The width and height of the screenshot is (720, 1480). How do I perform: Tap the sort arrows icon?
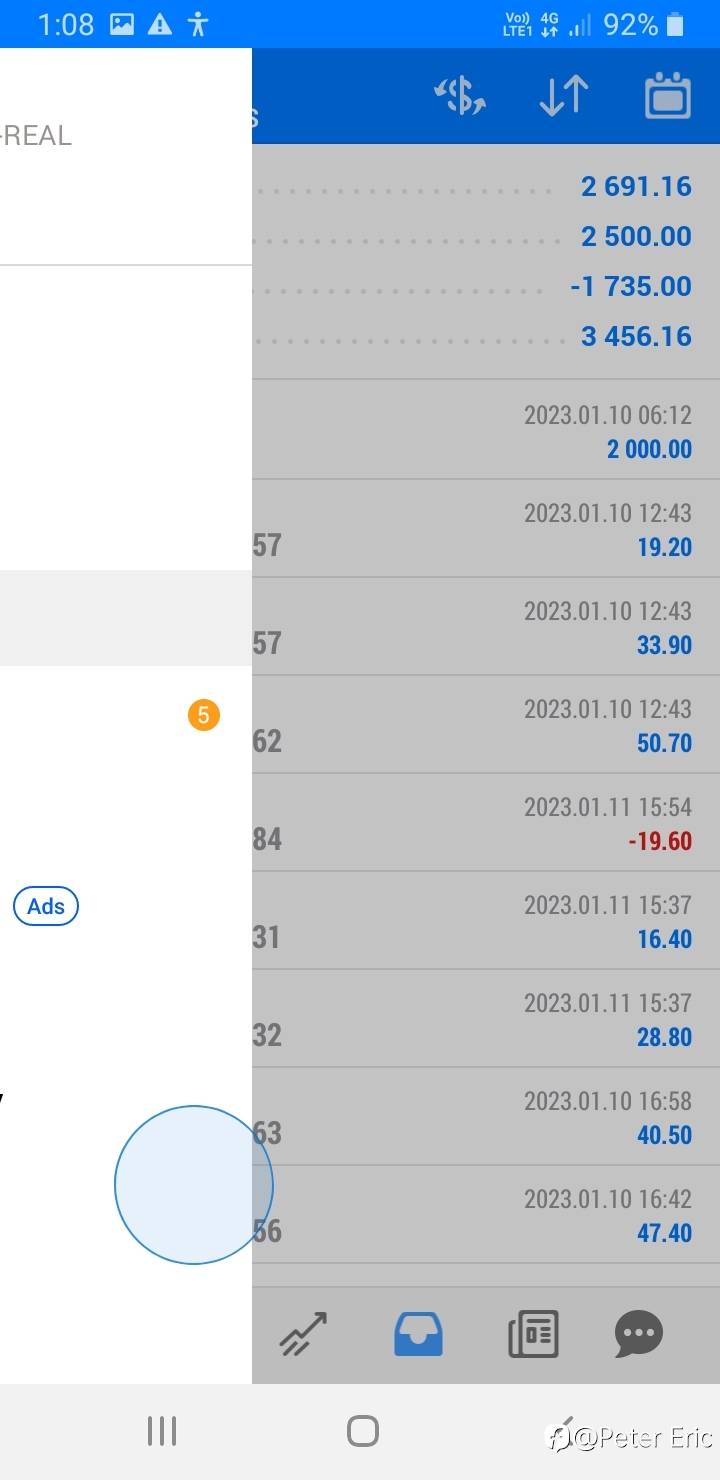pyautogui.click(x=564, y=97)
